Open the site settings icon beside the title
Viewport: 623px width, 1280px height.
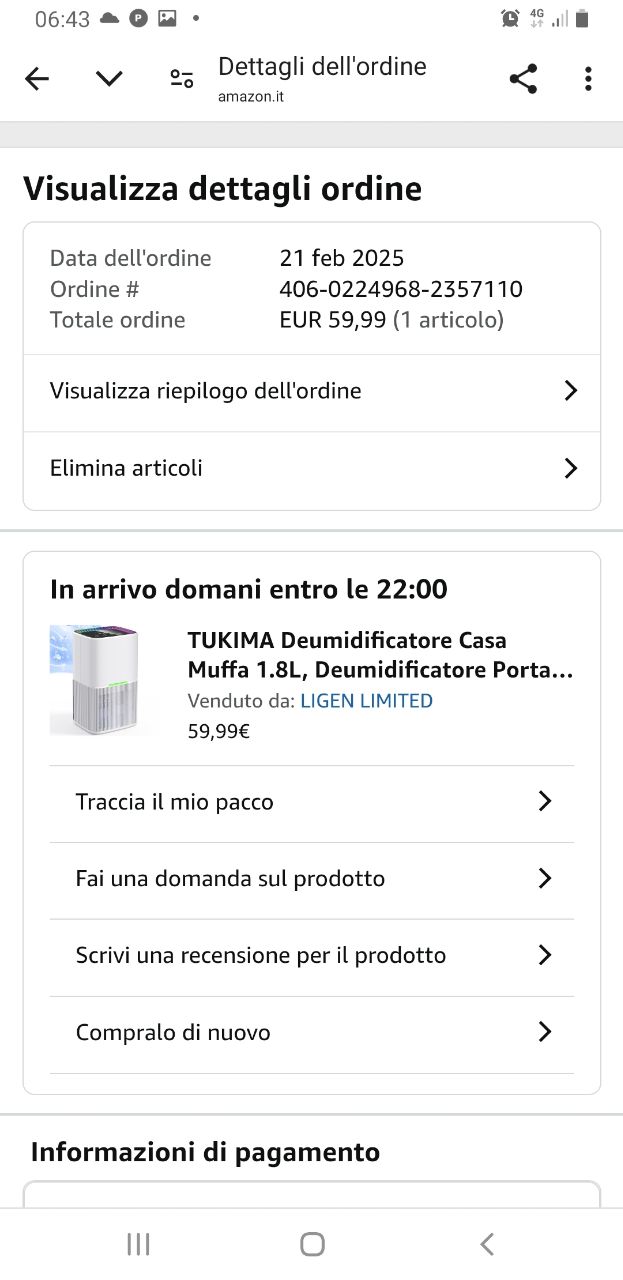click(x=181, y=79)
